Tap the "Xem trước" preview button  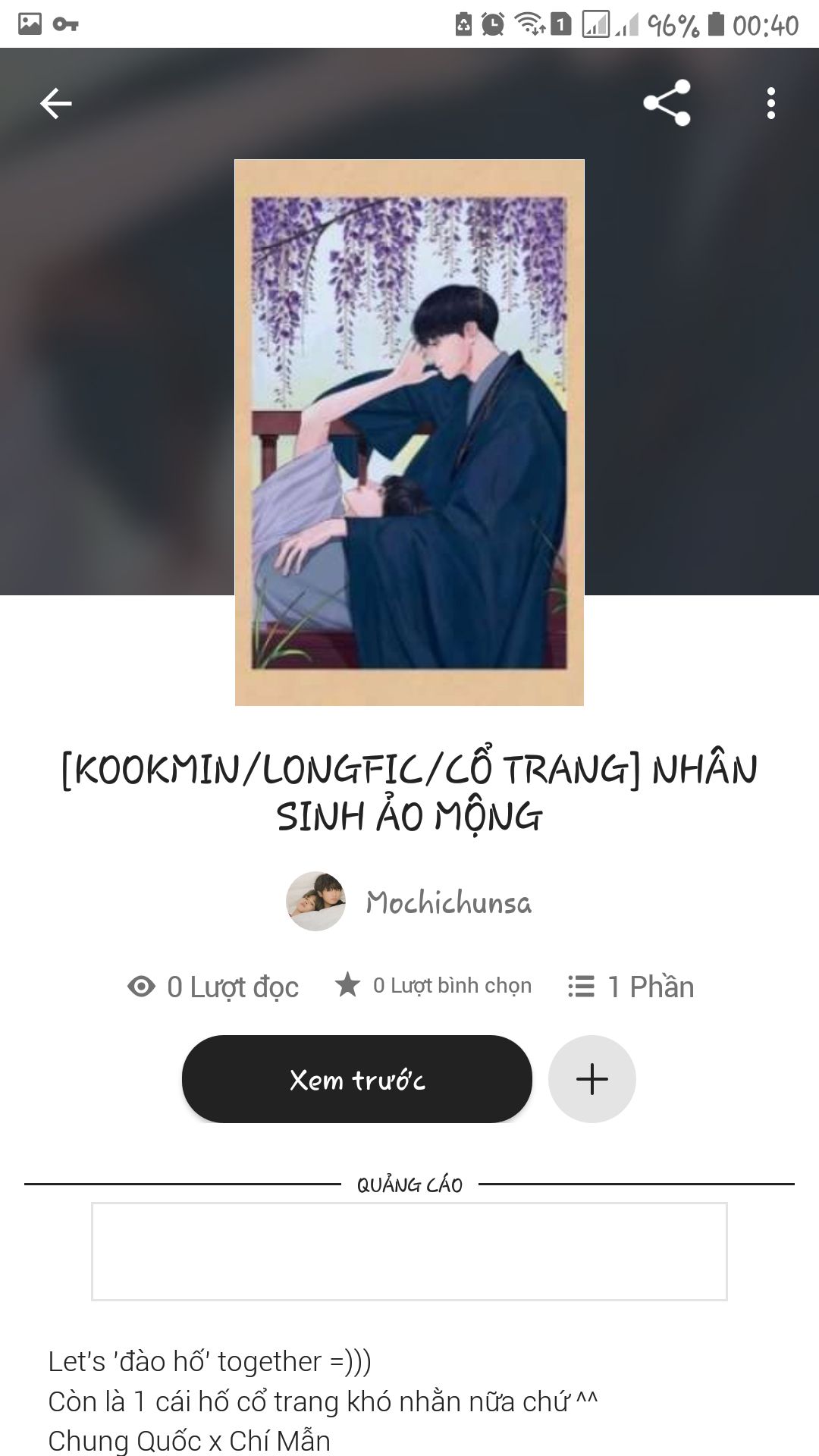click(x=357, y=1079)
